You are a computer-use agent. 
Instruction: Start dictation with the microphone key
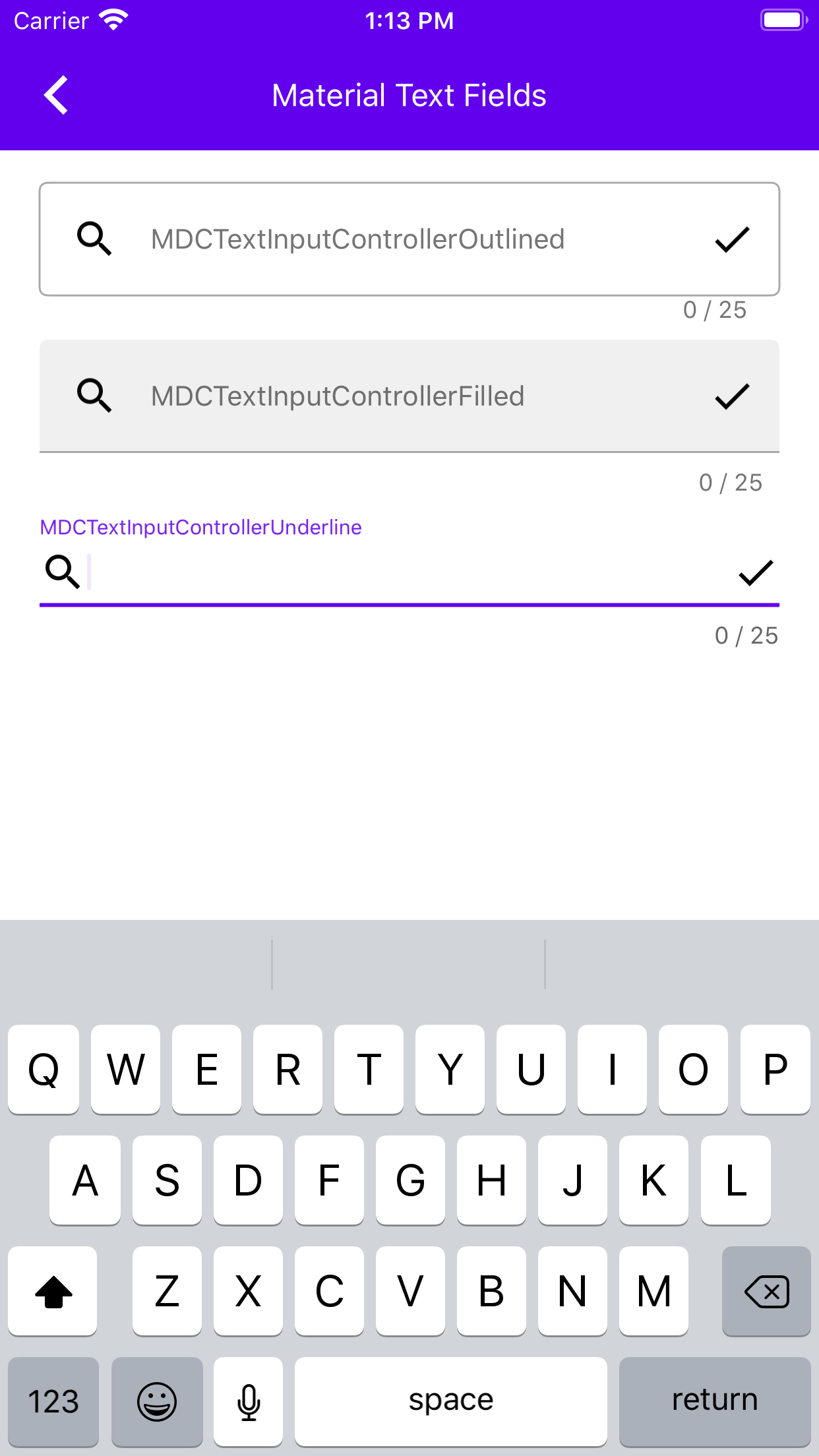[x=249, y=1401]
